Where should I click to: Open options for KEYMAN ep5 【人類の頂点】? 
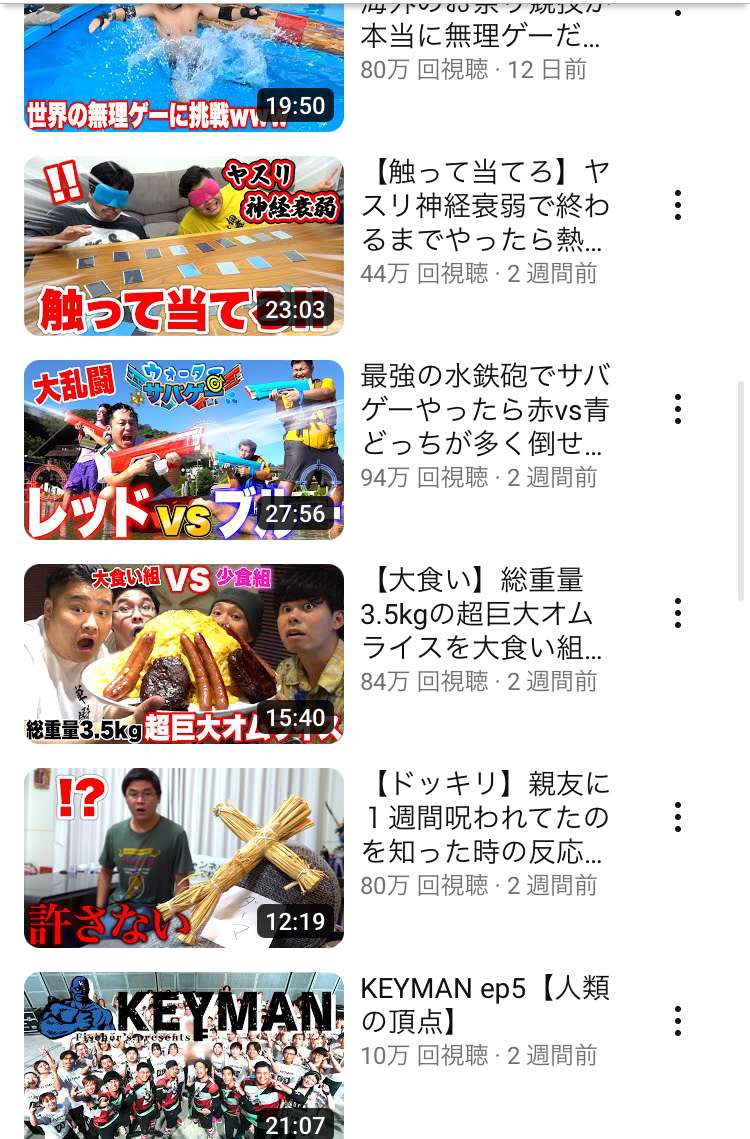click(x=678, y=1021)
